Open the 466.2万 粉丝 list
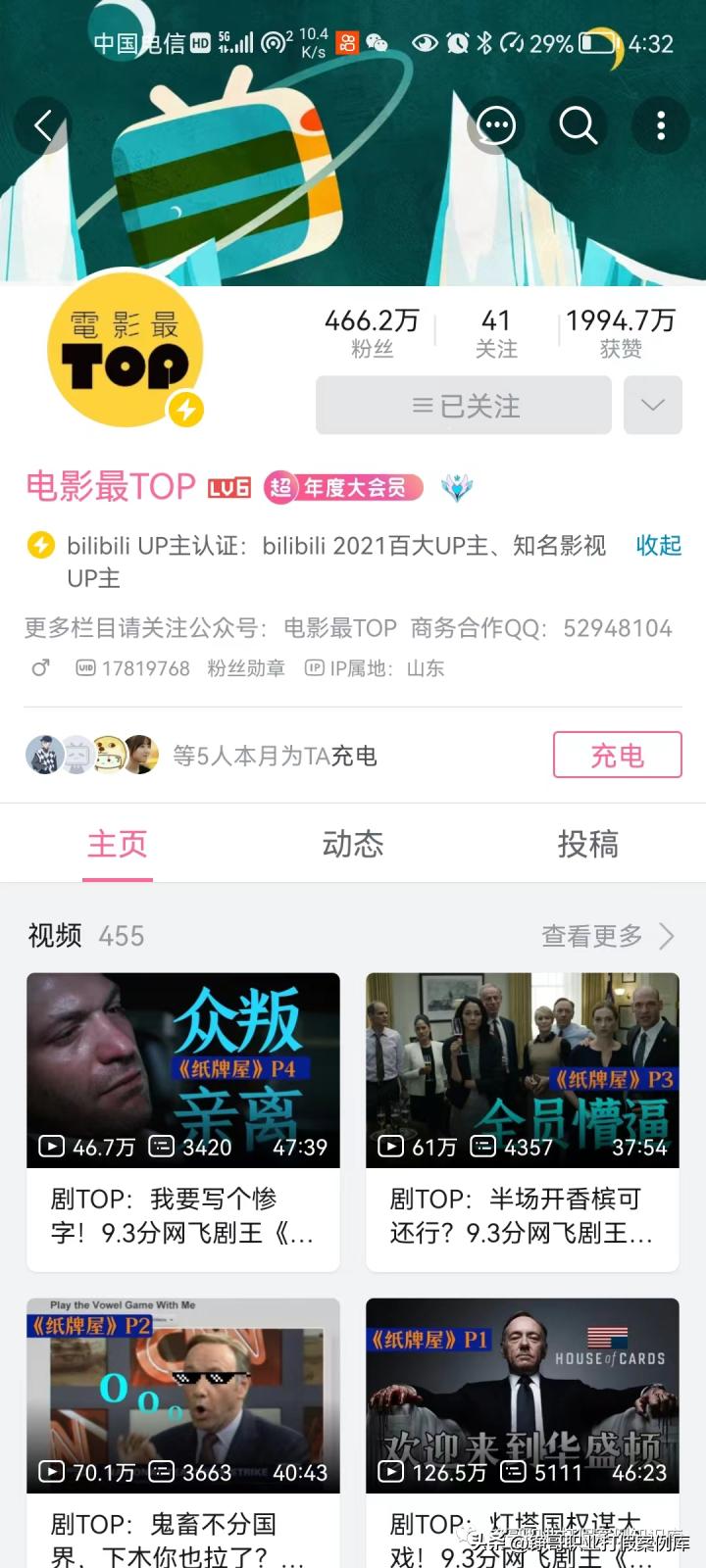706x1568 pixels. pos(371,329)
